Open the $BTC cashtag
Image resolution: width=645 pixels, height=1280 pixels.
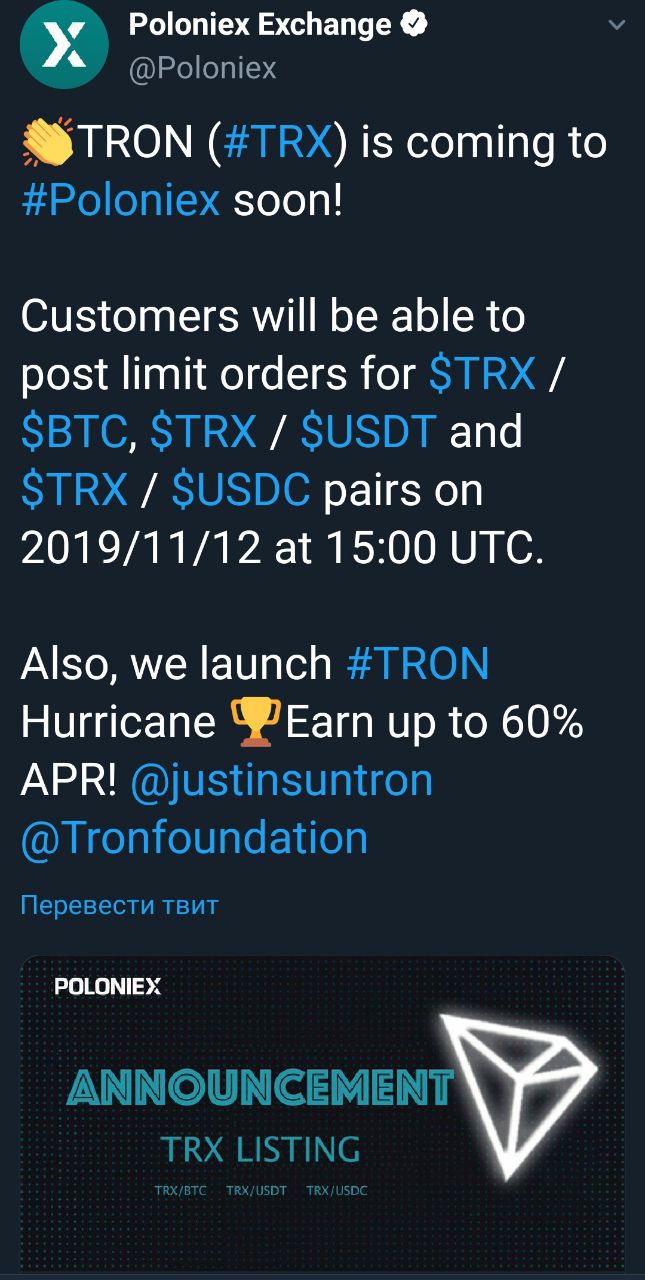pyautogui.click(x=74, y=432)
